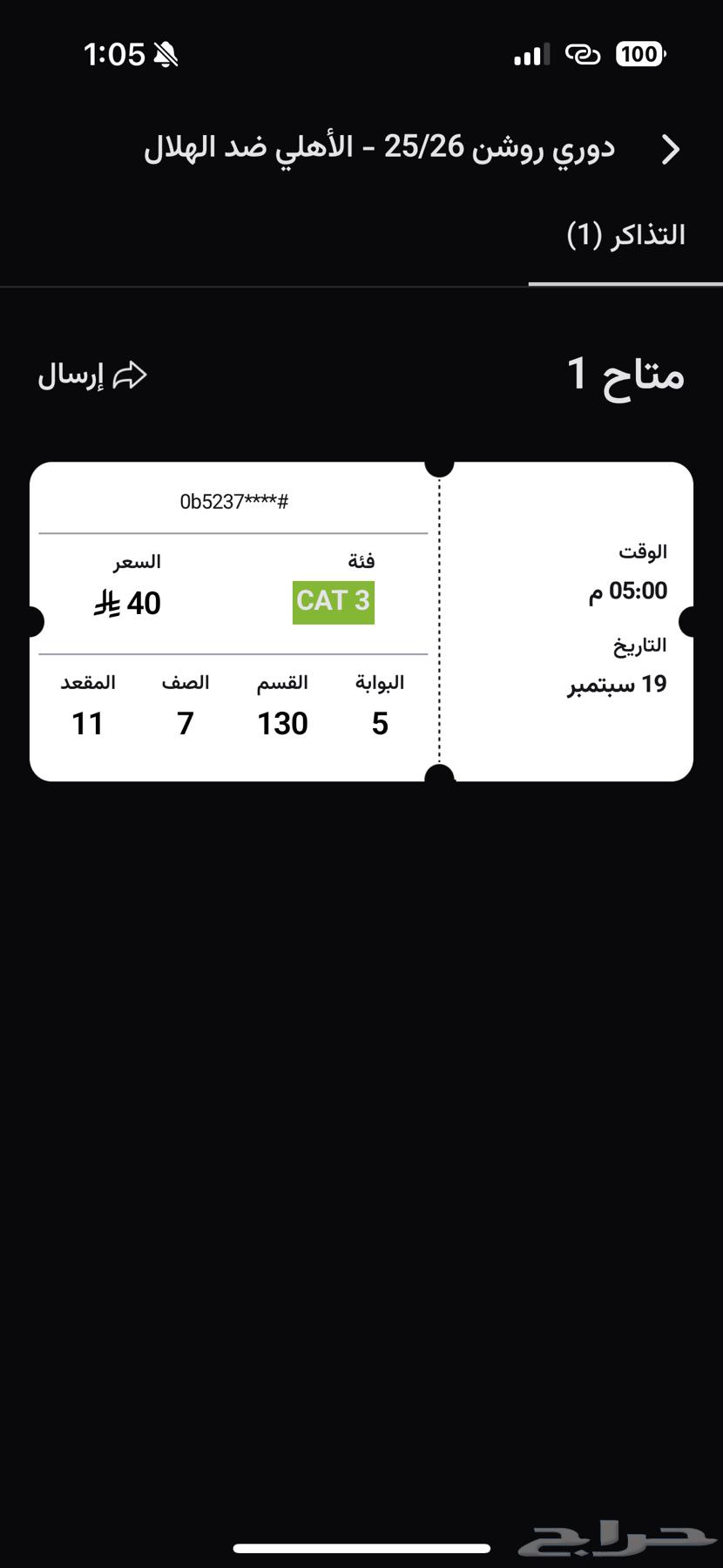Tap the back chevron beside the match title
The image size is (723, 1568).
point(671,149)
